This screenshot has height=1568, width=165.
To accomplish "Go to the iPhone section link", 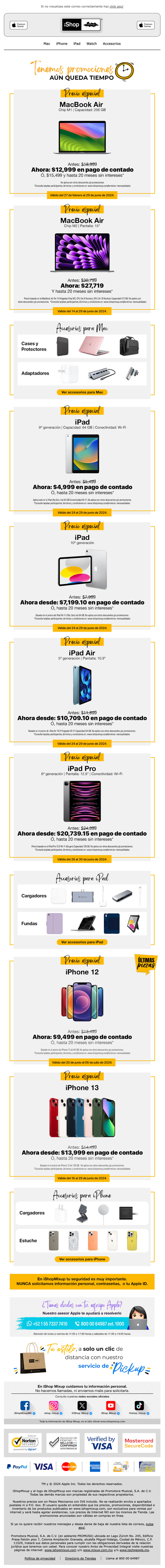I will pos(61,44).
